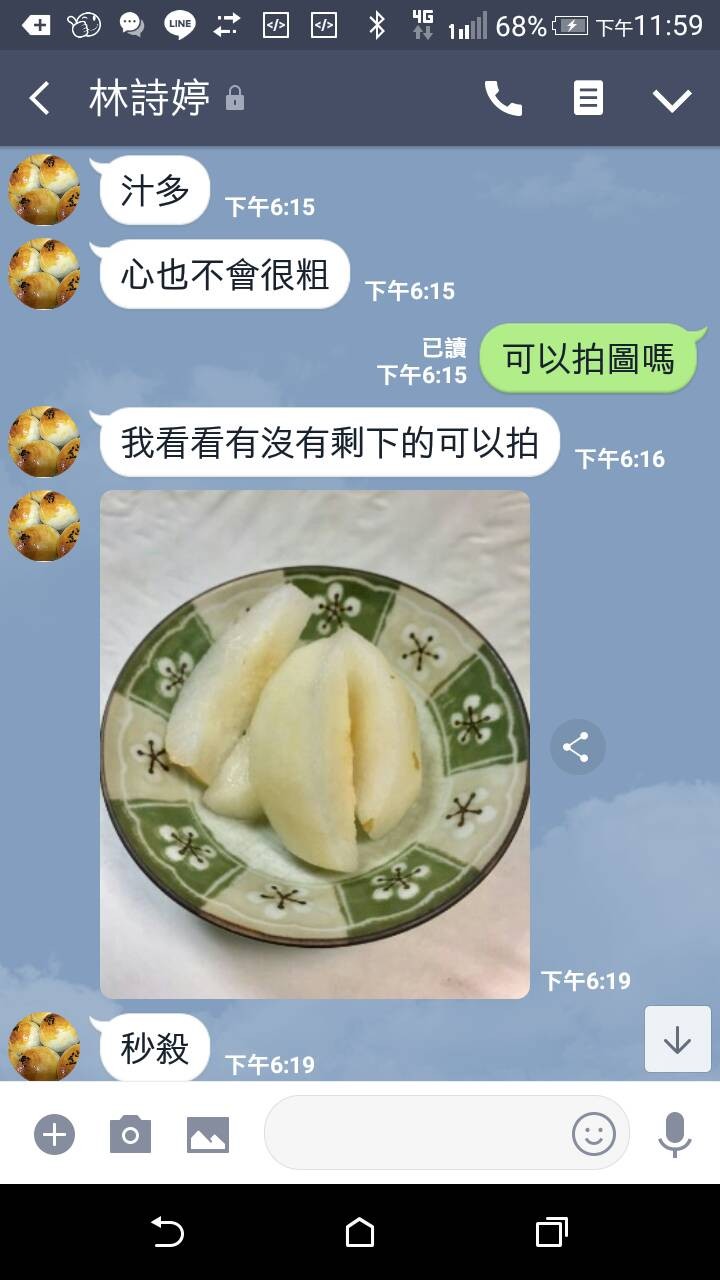Jump to latest messages arrow
The width and height of the screenshot is (720, 1280).
(677, 1040)
